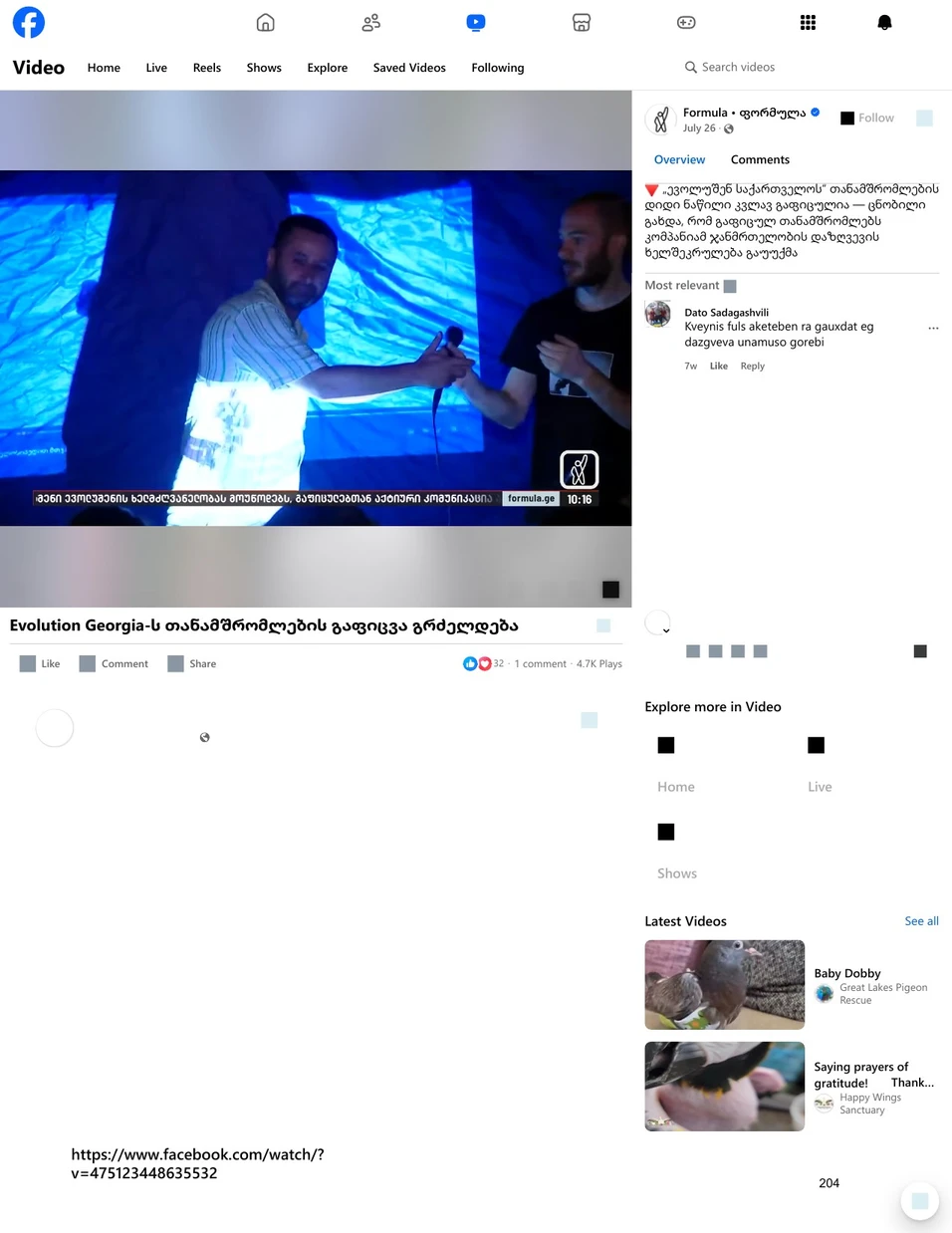Image resolution: width=952 pixels, height=1233 pixels.
Task: Like Dato Sadagashvili's comment
Action: [718, 366]
